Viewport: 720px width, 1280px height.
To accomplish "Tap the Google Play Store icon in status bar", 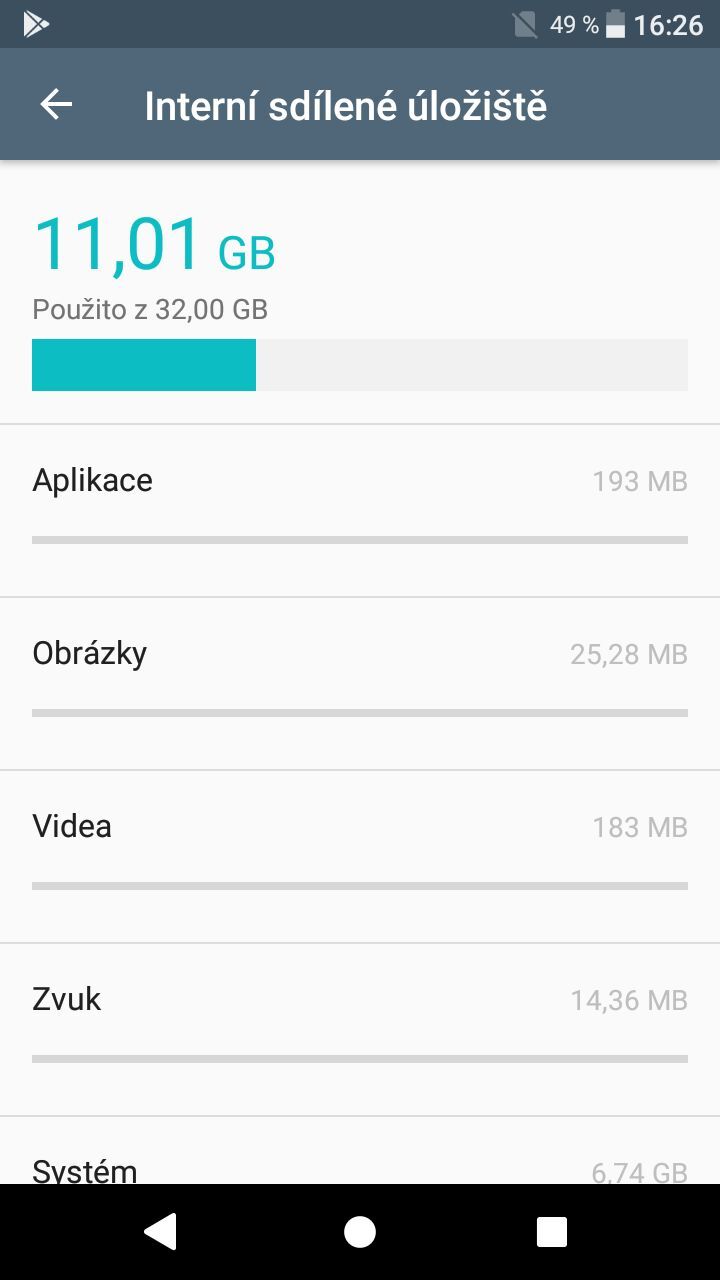I will [36, 24].
